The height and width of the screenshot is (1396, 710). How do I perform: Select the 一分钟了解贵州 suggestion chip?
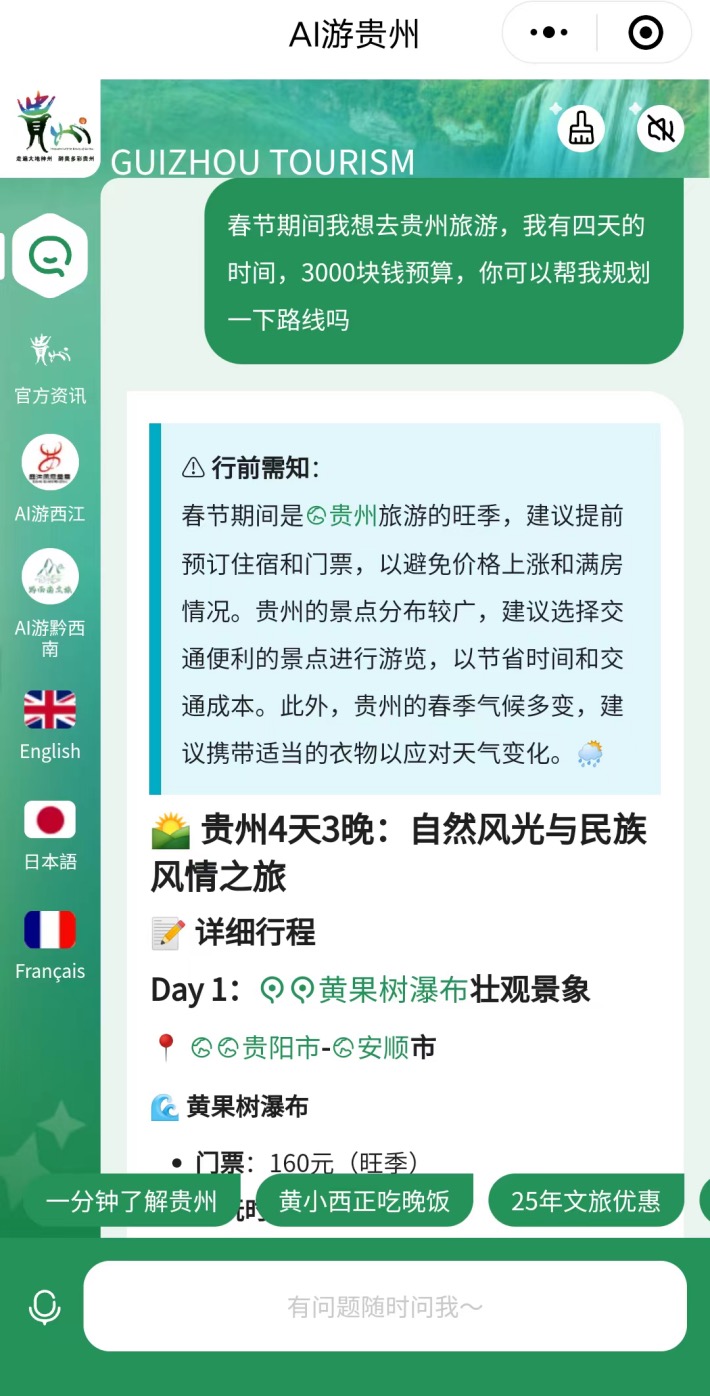tap(131, 1201)
